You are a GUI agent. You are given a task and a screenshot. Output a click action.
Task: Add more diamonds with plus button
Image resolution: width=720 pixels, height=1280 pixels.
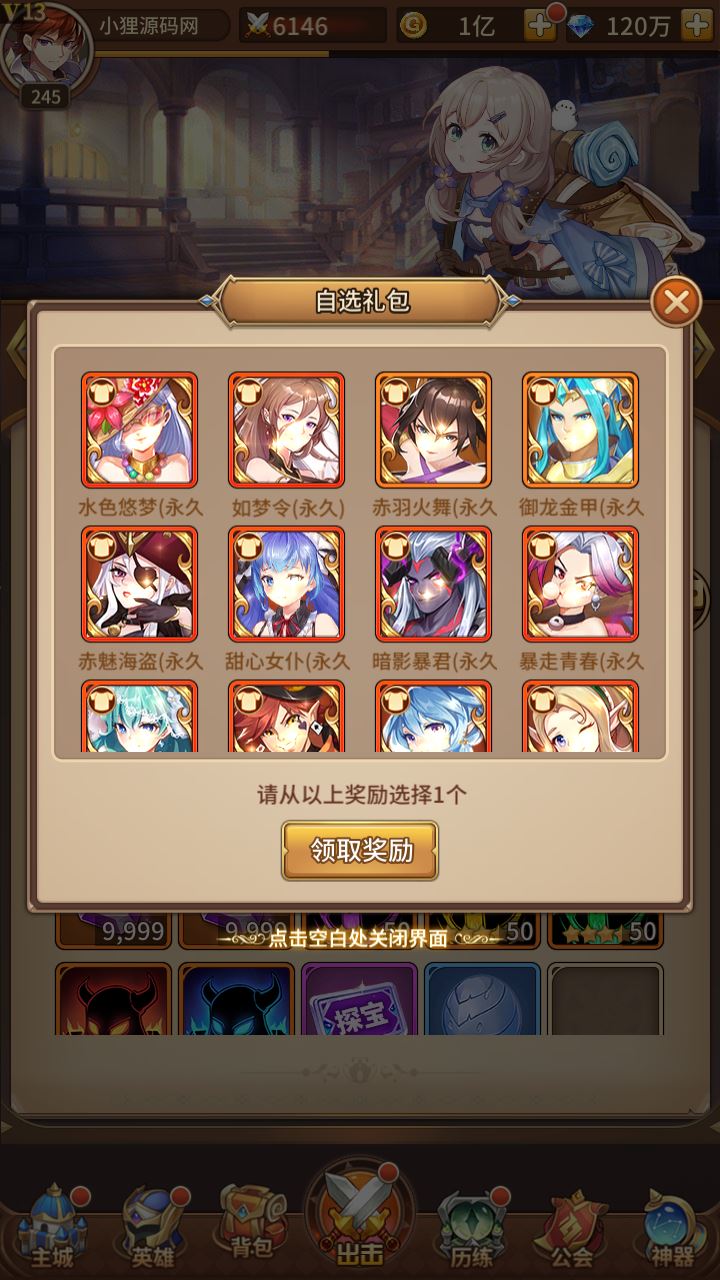[x=696, y=26]
